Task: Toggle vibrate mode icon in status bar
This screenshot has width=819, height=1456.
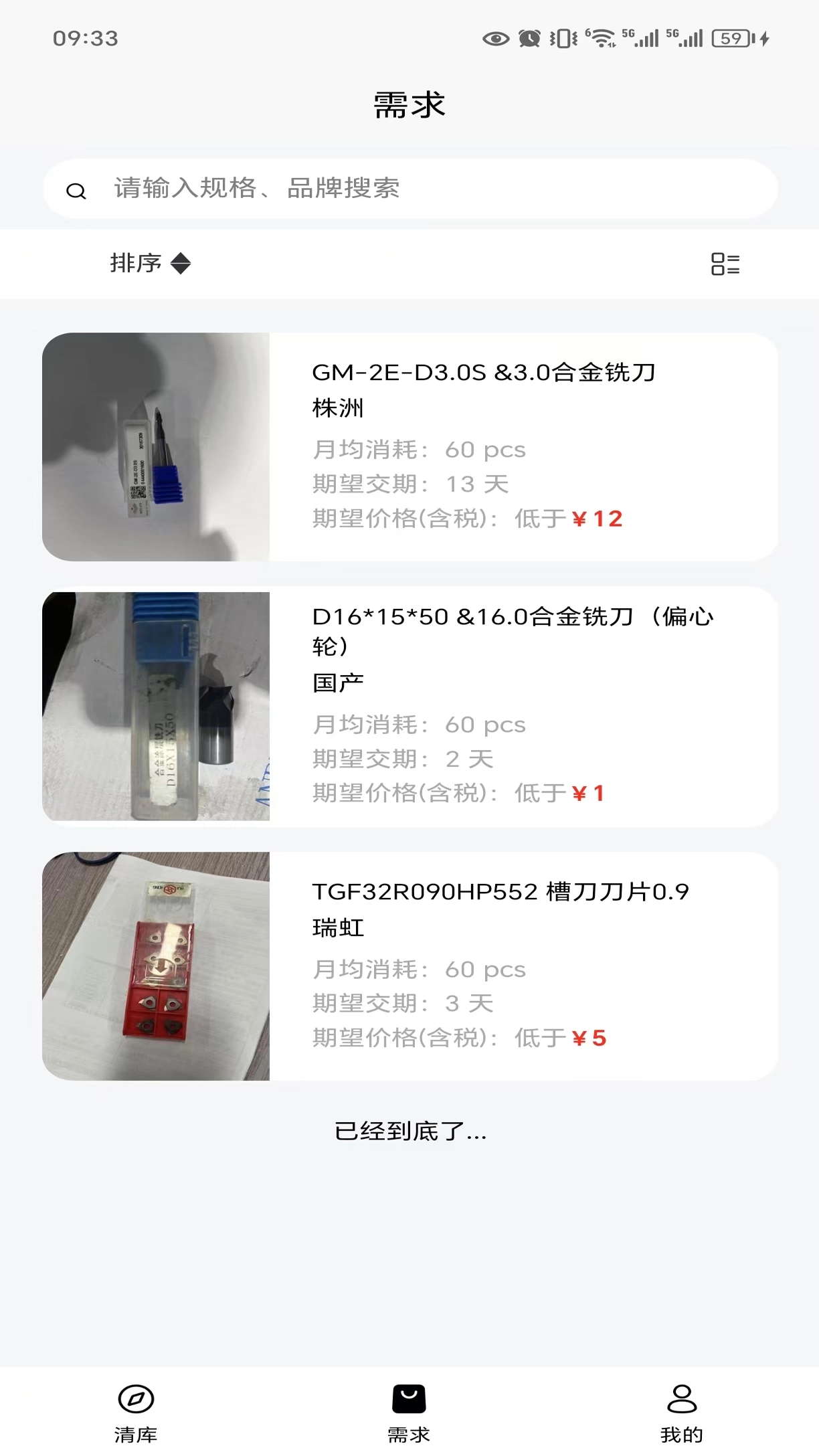Action: click(x=563, y=39)
